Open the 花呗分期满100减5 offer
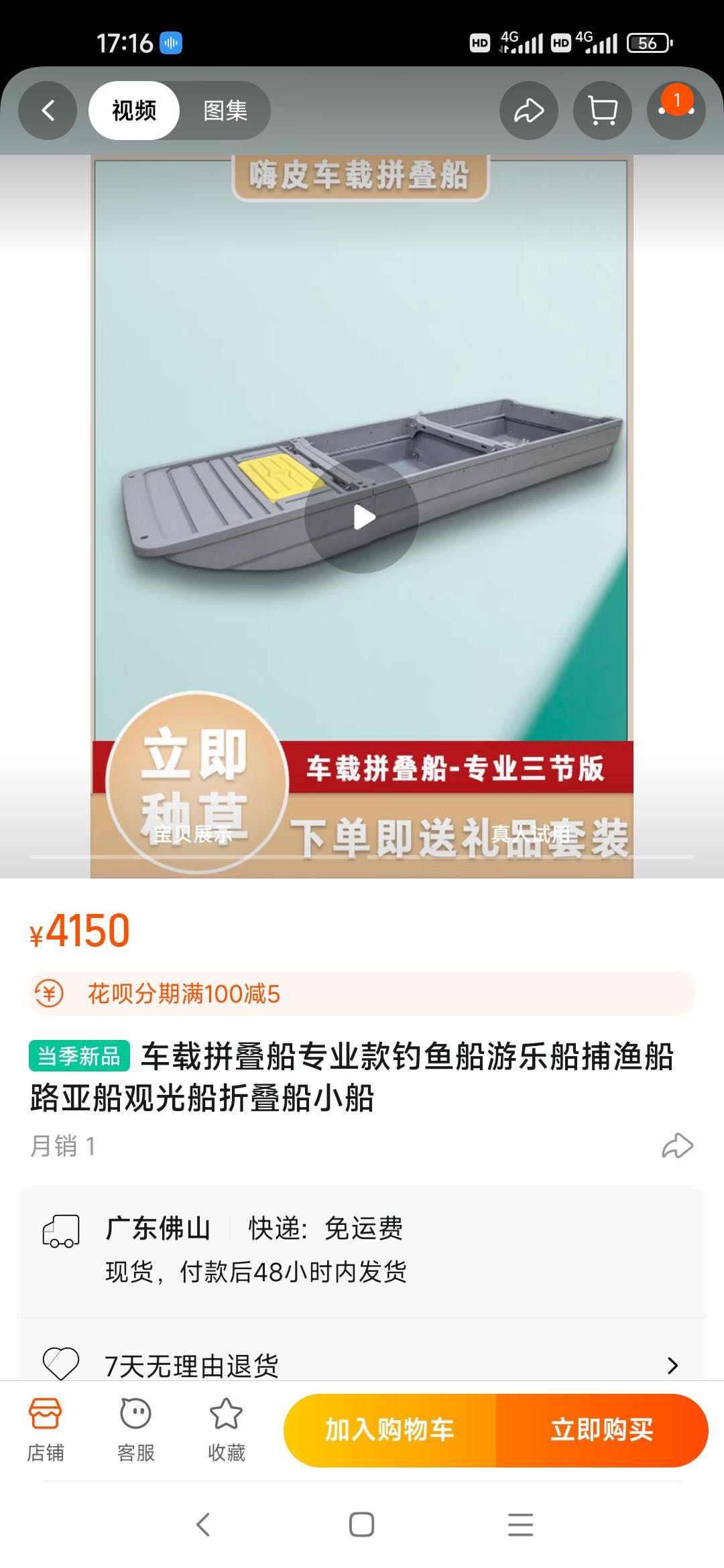 pyautogui.click(x=362, y=993)
